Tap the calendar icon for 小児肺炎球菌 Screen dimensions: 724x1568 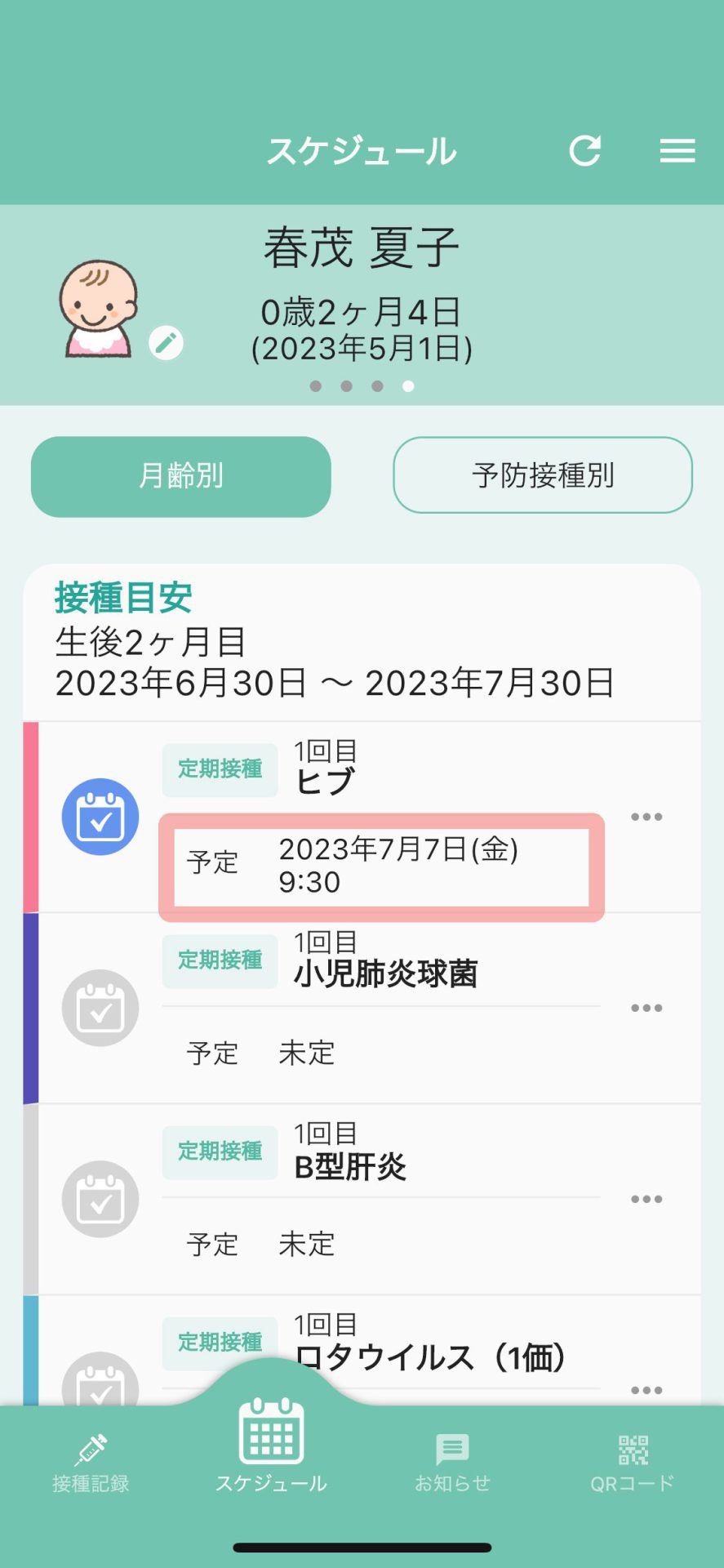tap(100, 1008)
